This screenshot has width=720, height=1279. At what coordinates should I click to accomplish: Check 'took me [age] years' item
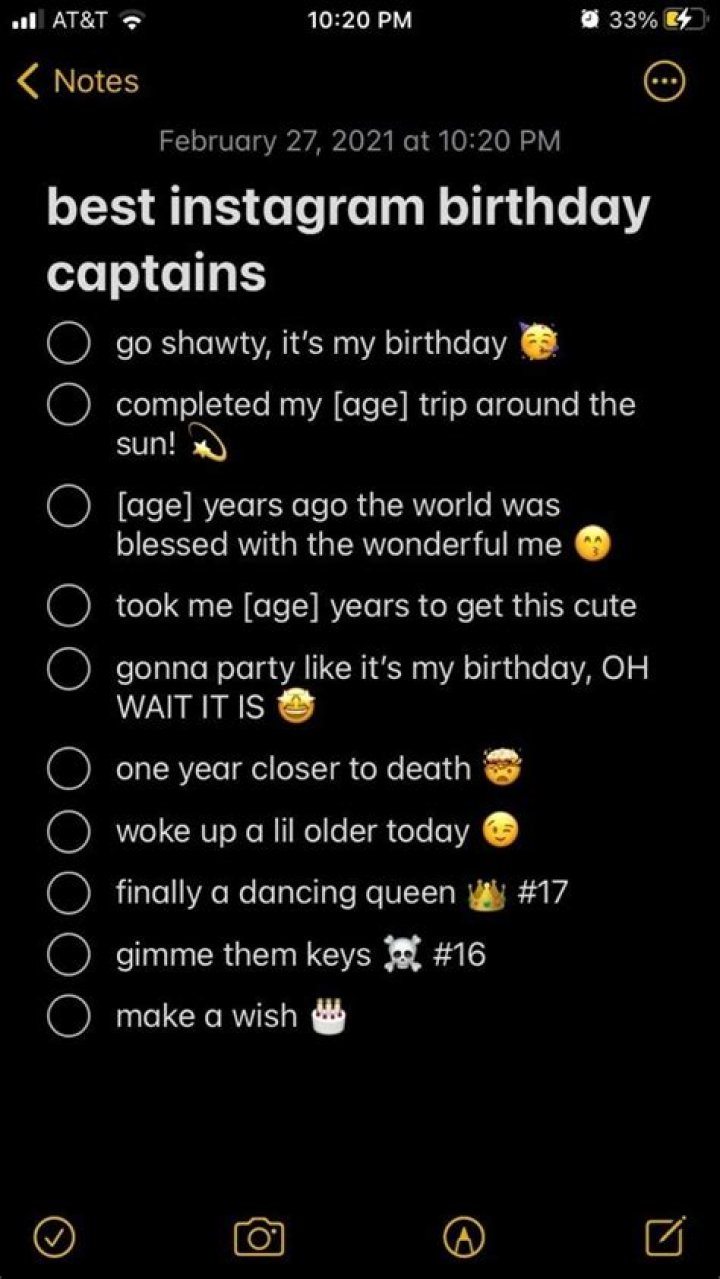[68, 606]
